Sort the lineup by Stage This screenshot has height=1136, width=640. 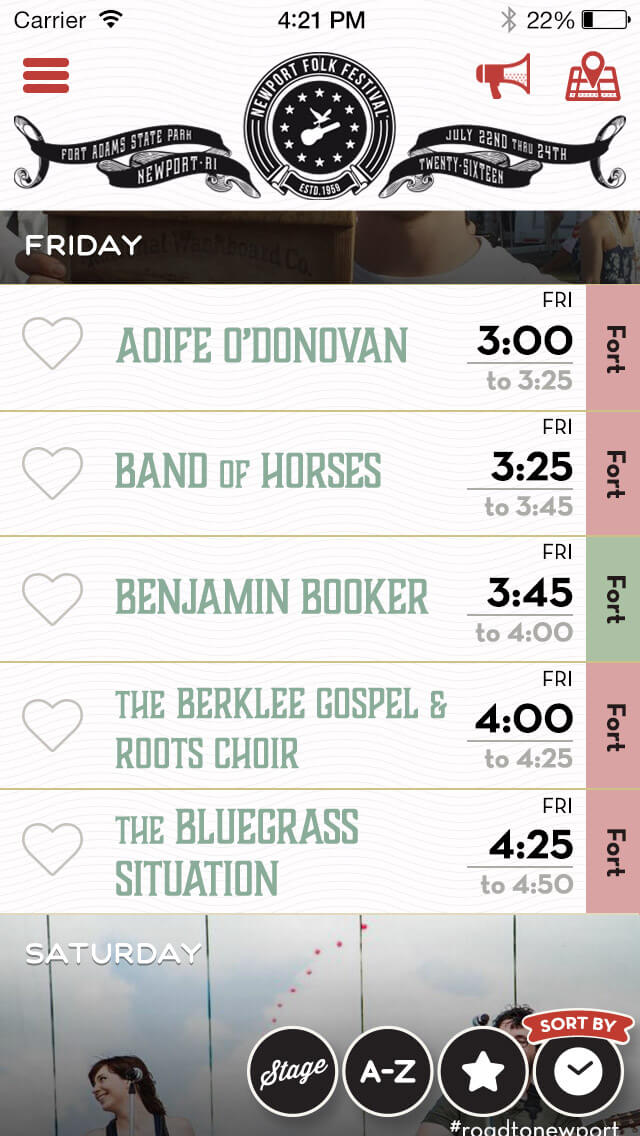292,1071
